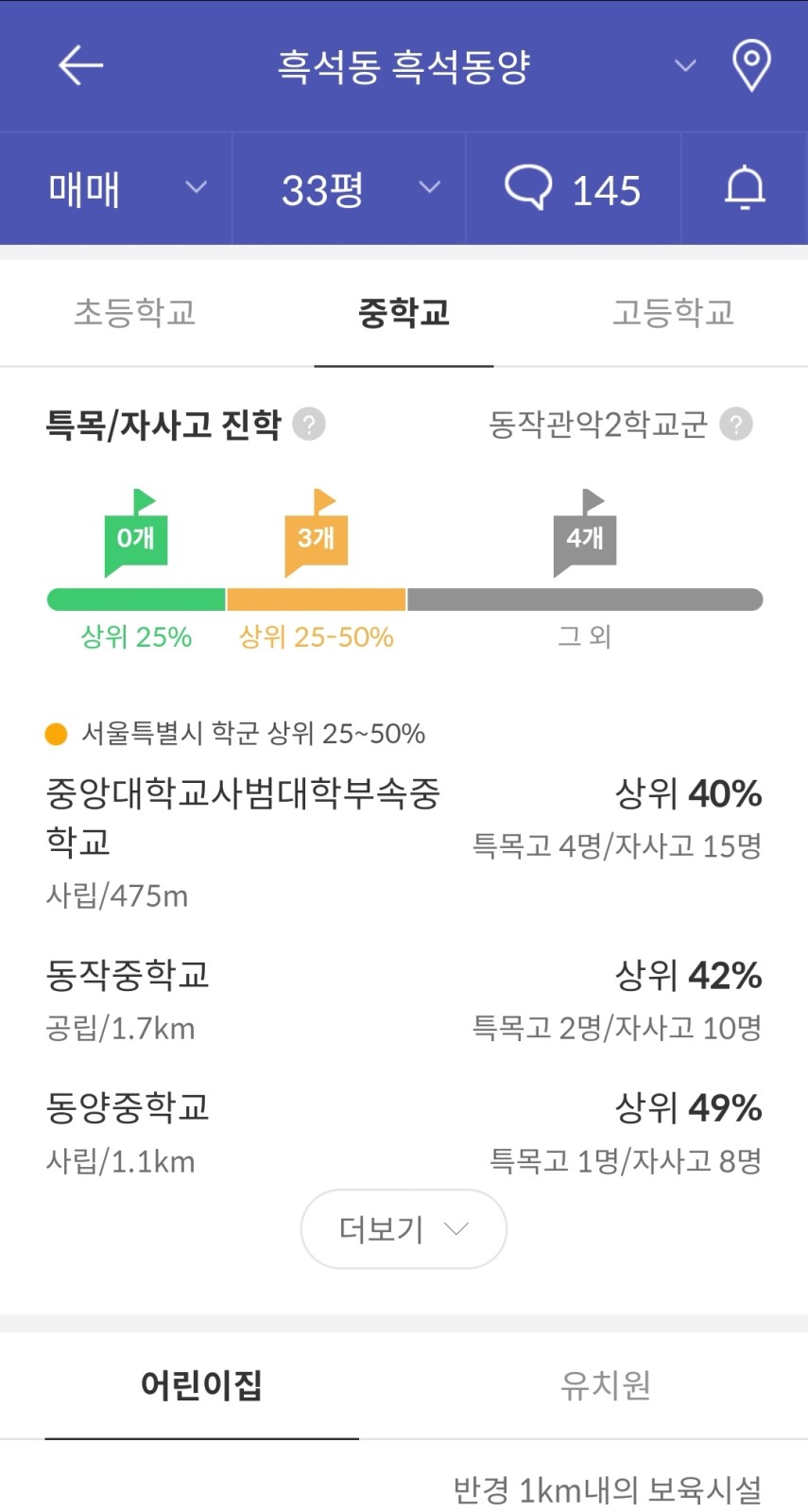This screenshot has height=1512, width=808.
Task: Select the 중학교 tab
Action: click(x=404, y=312)
